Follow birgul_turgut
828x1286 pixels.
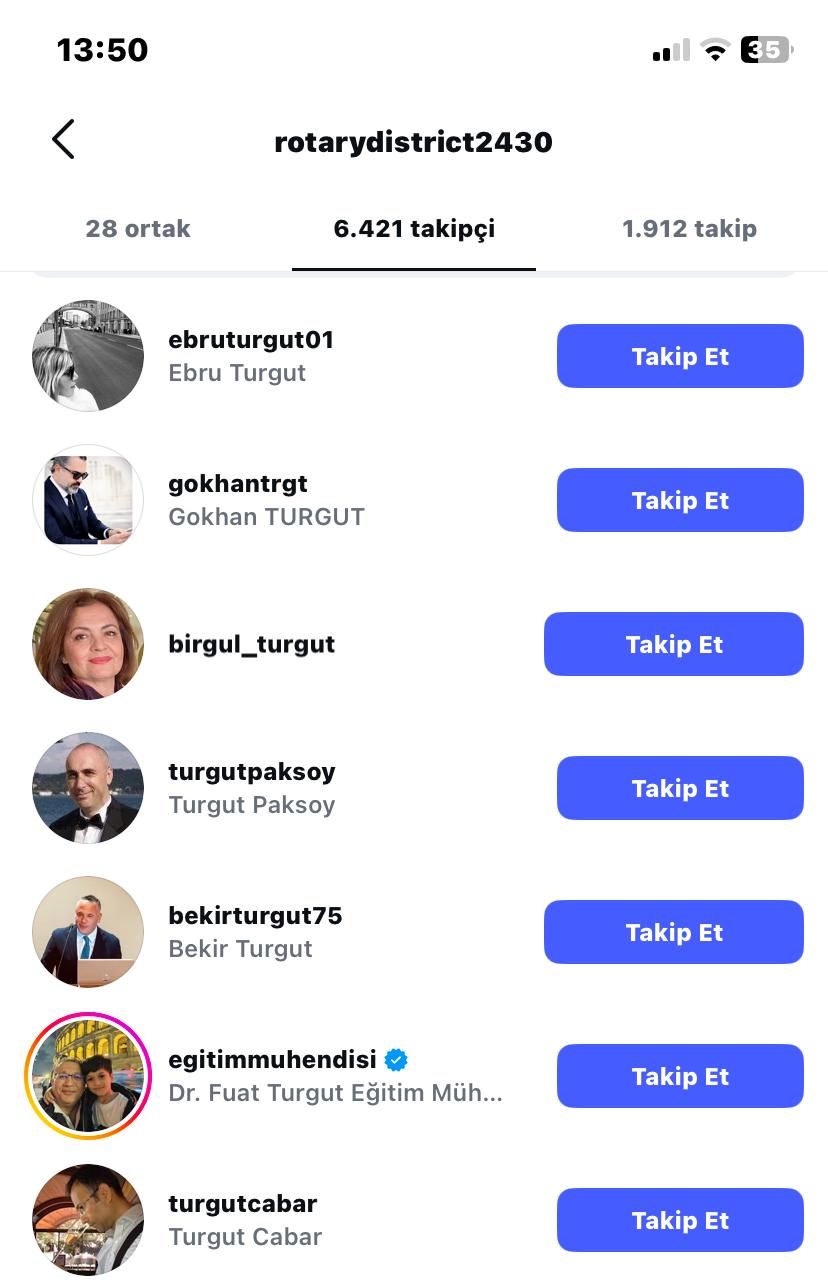(674, 644)
